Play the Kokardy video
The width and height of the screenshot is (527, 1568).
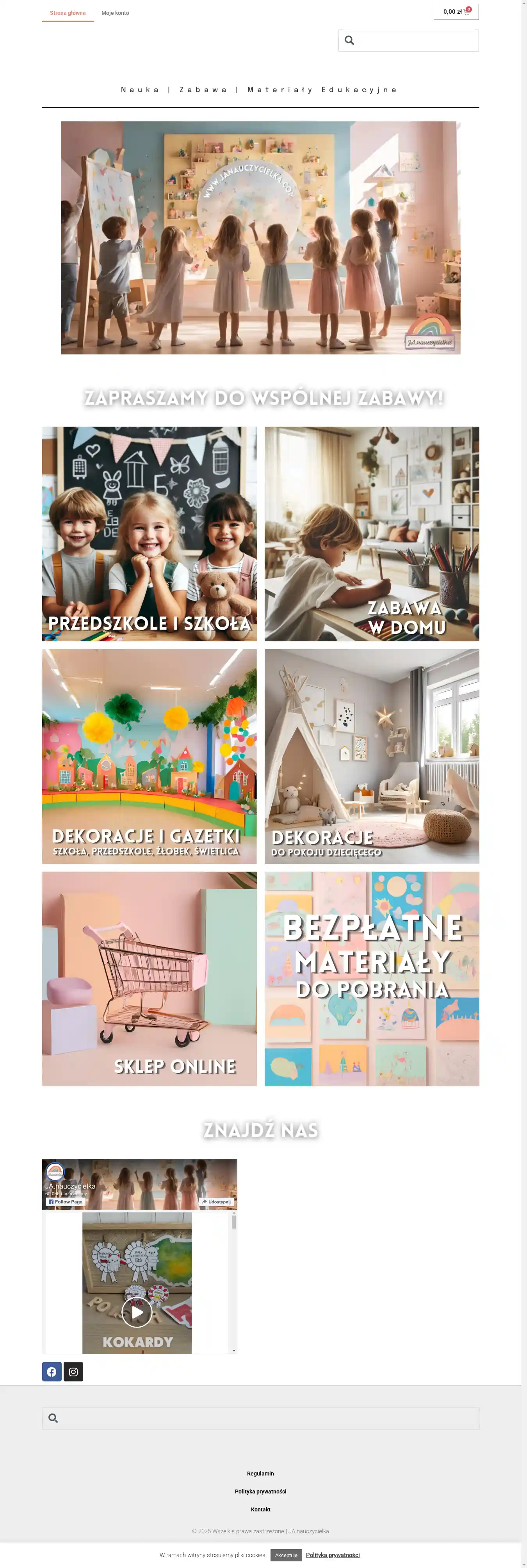tap(137, 1312)
